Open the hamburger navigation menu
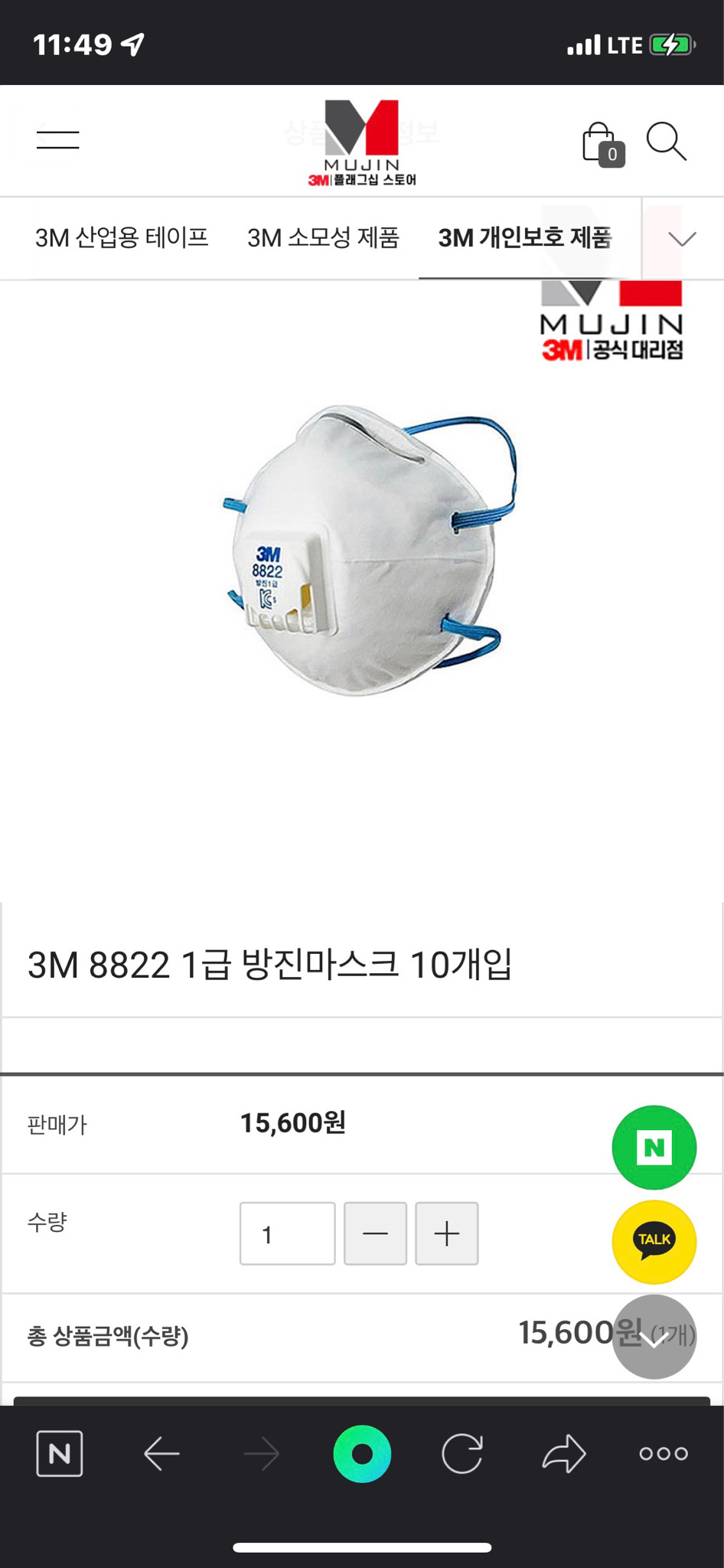 pyautogui.click(x=57, y=140)
